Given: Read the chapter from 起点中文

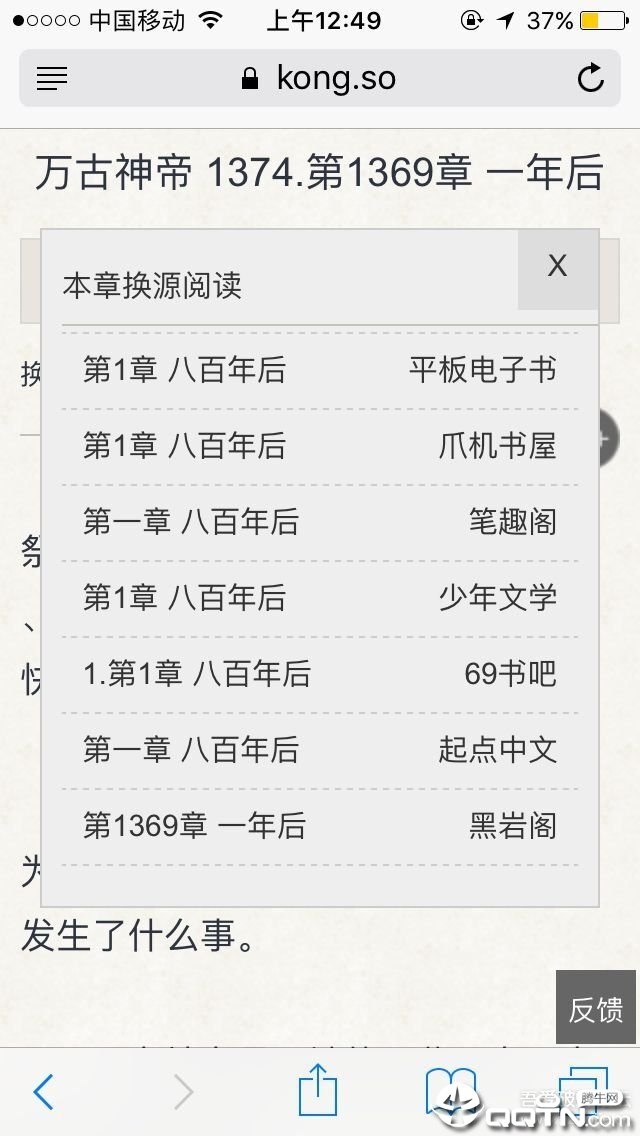Looking at the screenshot, I should click(320, 751).
